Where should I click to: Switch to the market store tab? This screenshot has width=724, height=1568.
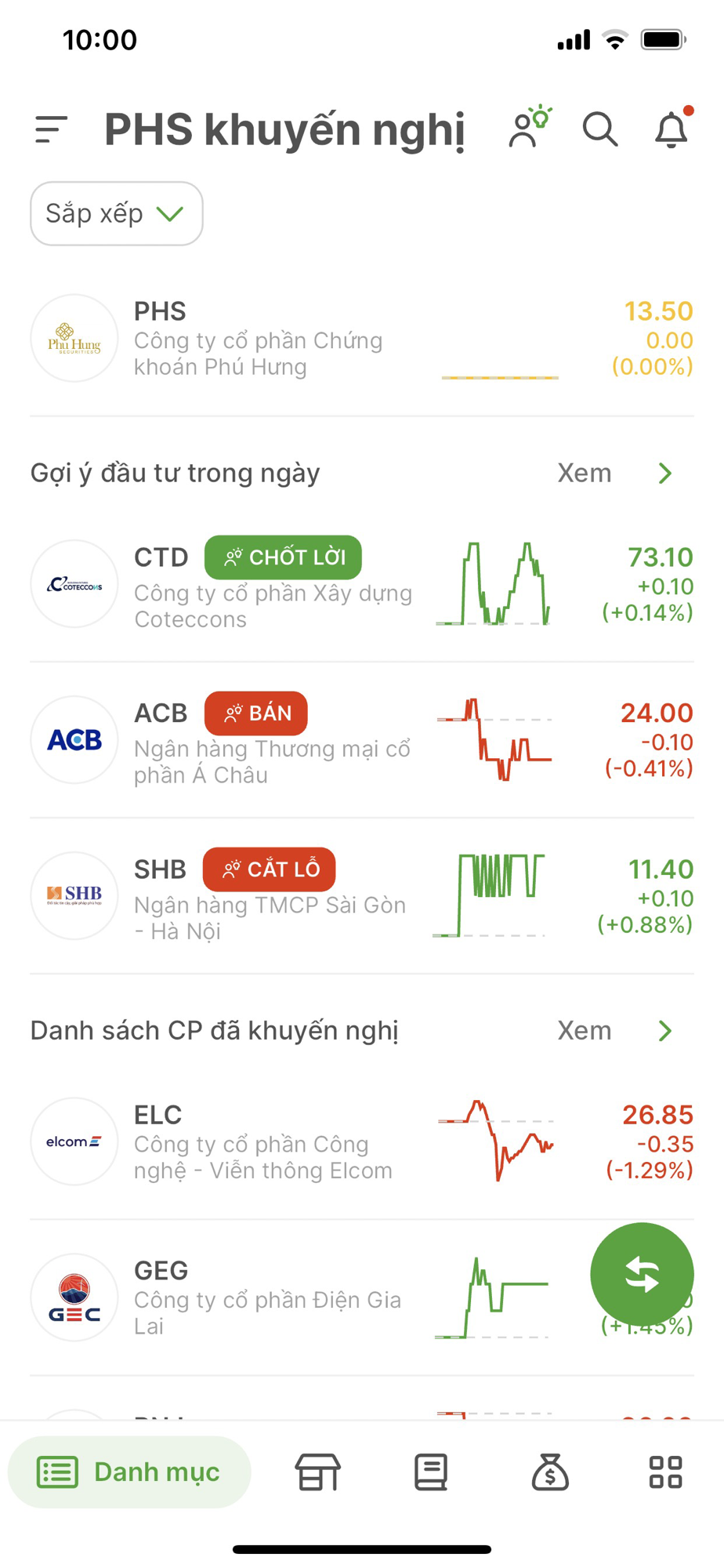pyautogui.click(x=317, y=1472)
